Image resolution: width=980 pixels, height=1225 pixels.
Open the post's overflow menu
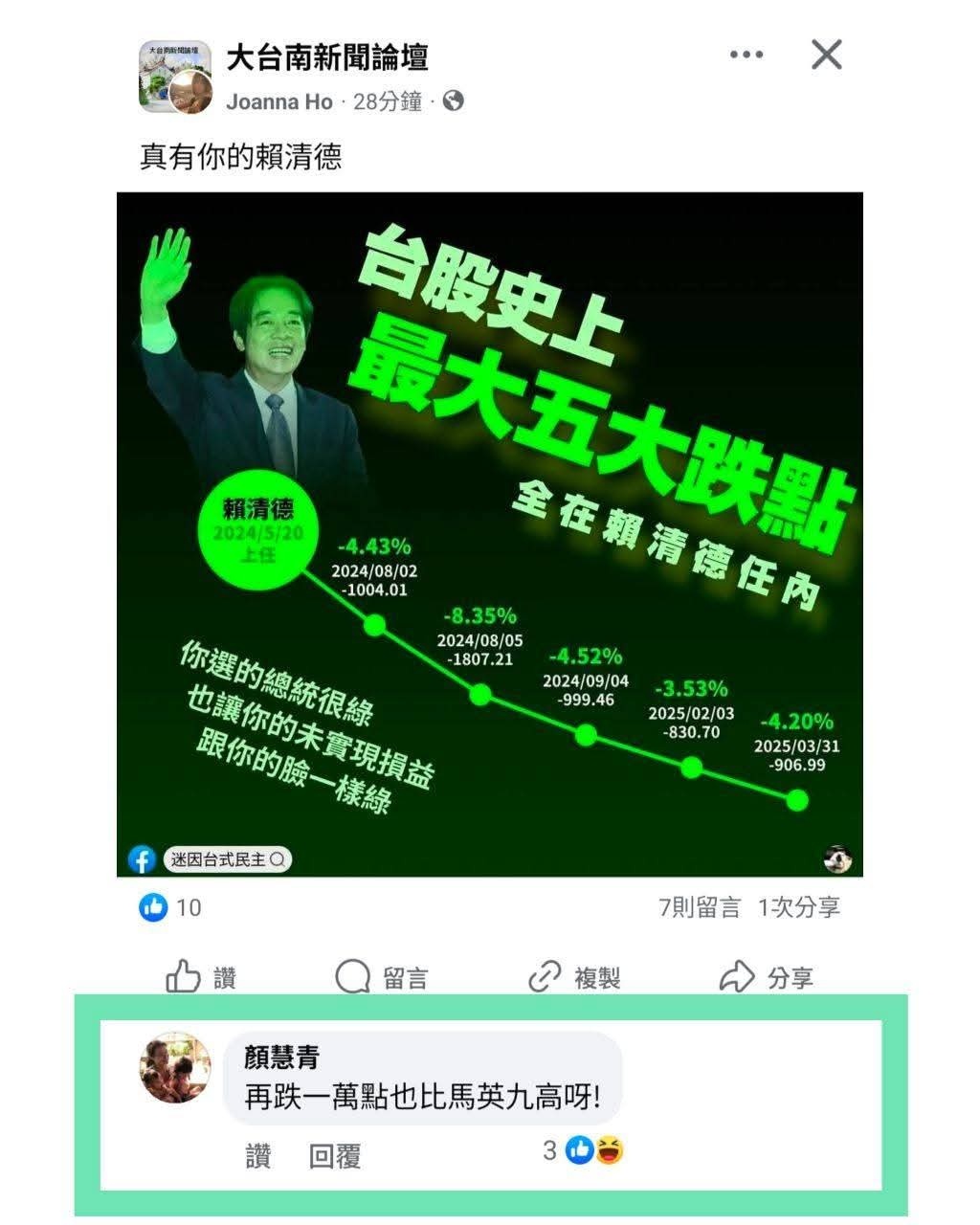pos(746,56)
